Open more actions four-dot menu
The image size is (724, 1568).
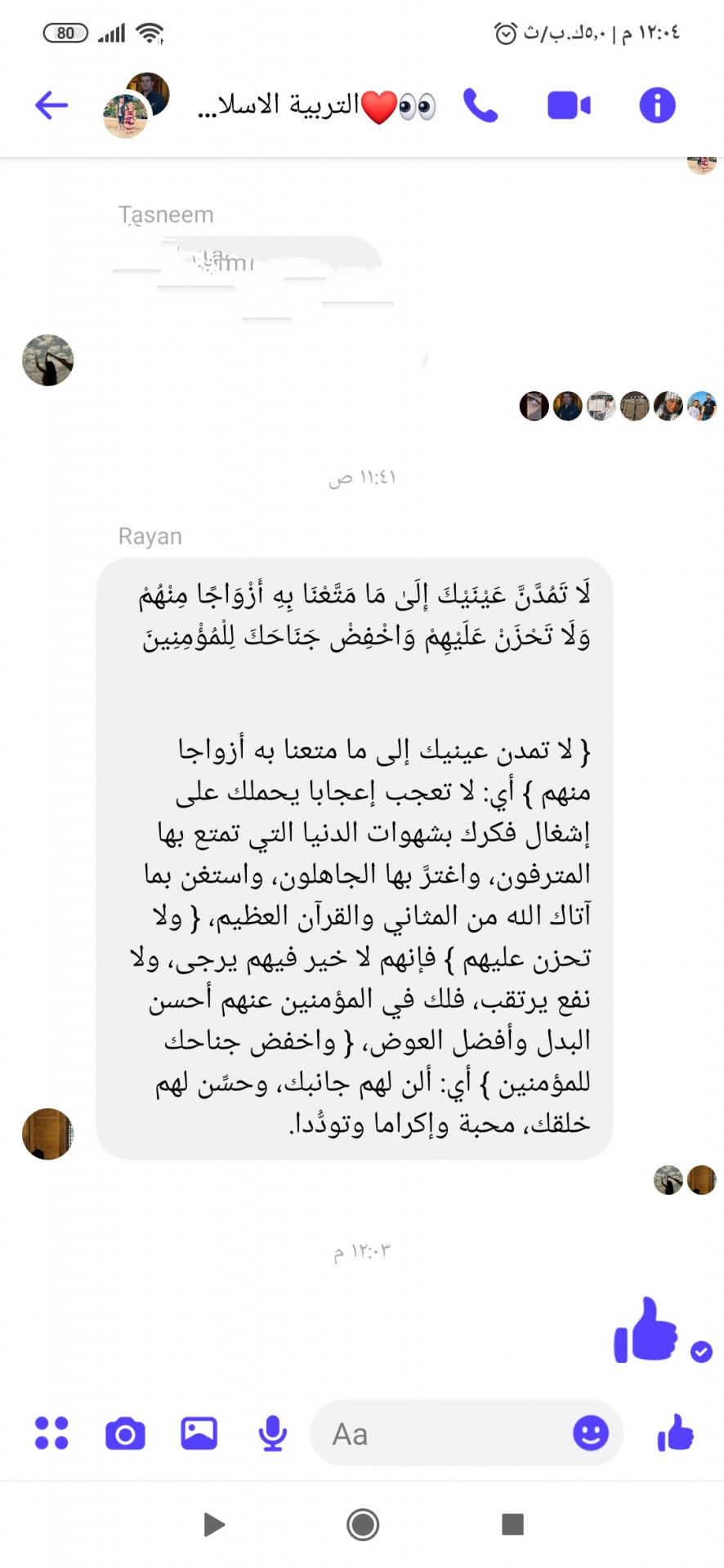[51, 1433]
